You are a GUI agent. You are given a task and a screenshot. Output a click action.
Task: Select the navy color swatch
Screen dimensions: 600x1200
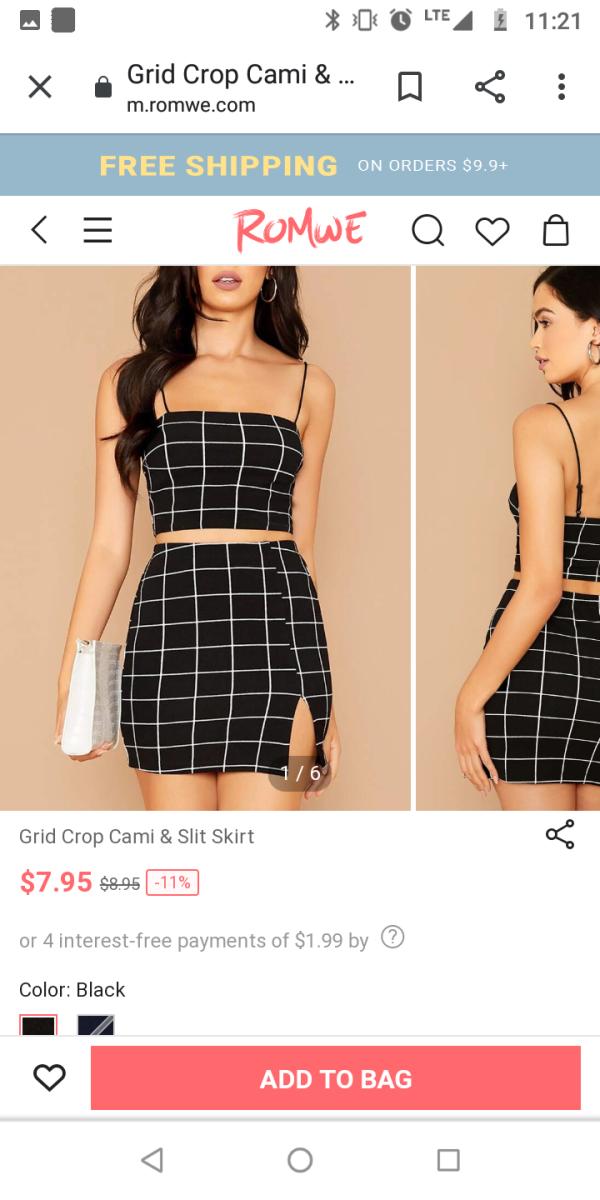click(96, 1026)
